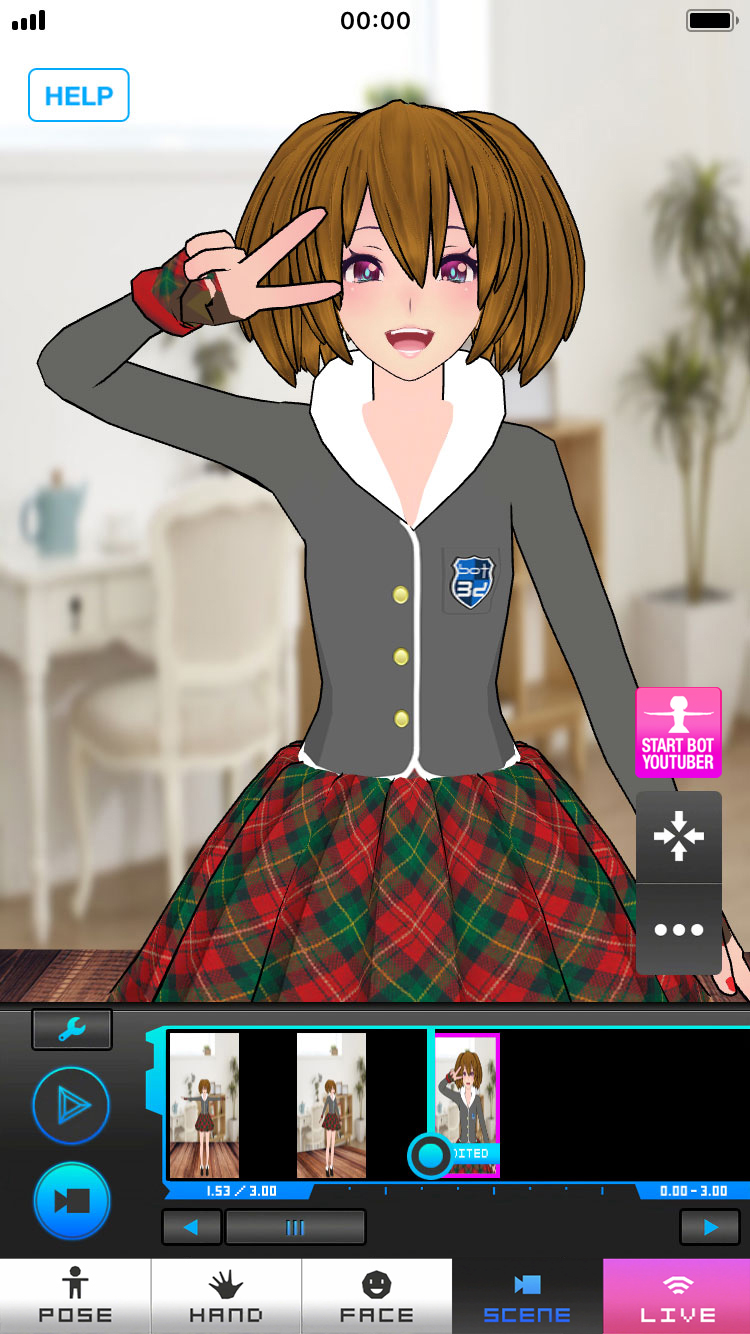750x1334 pixels.
Task: Switch to the SCENE tab
Action: click(x=527, y=1296)
